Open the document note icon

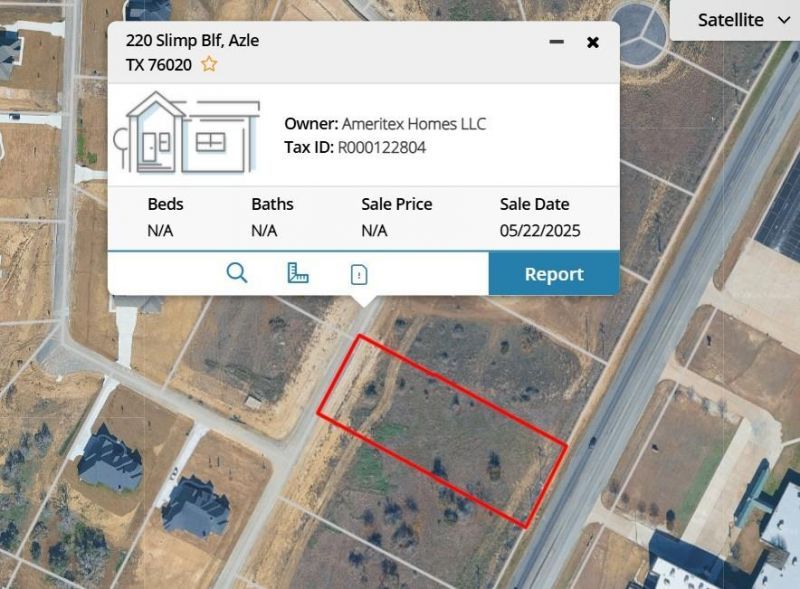[359, 274]
